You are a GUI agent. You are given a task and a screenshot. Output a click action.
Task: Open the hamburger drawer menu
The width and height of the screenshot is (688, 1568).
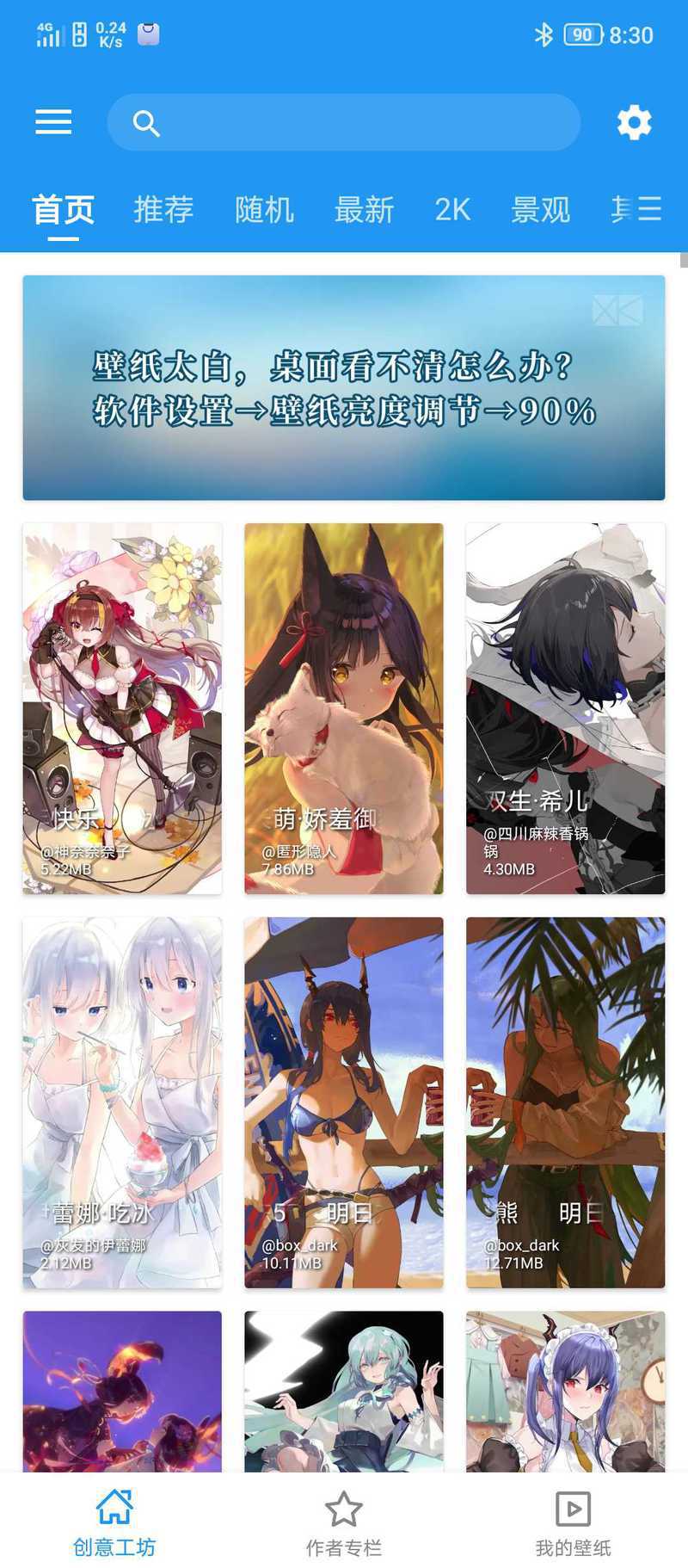53,122
